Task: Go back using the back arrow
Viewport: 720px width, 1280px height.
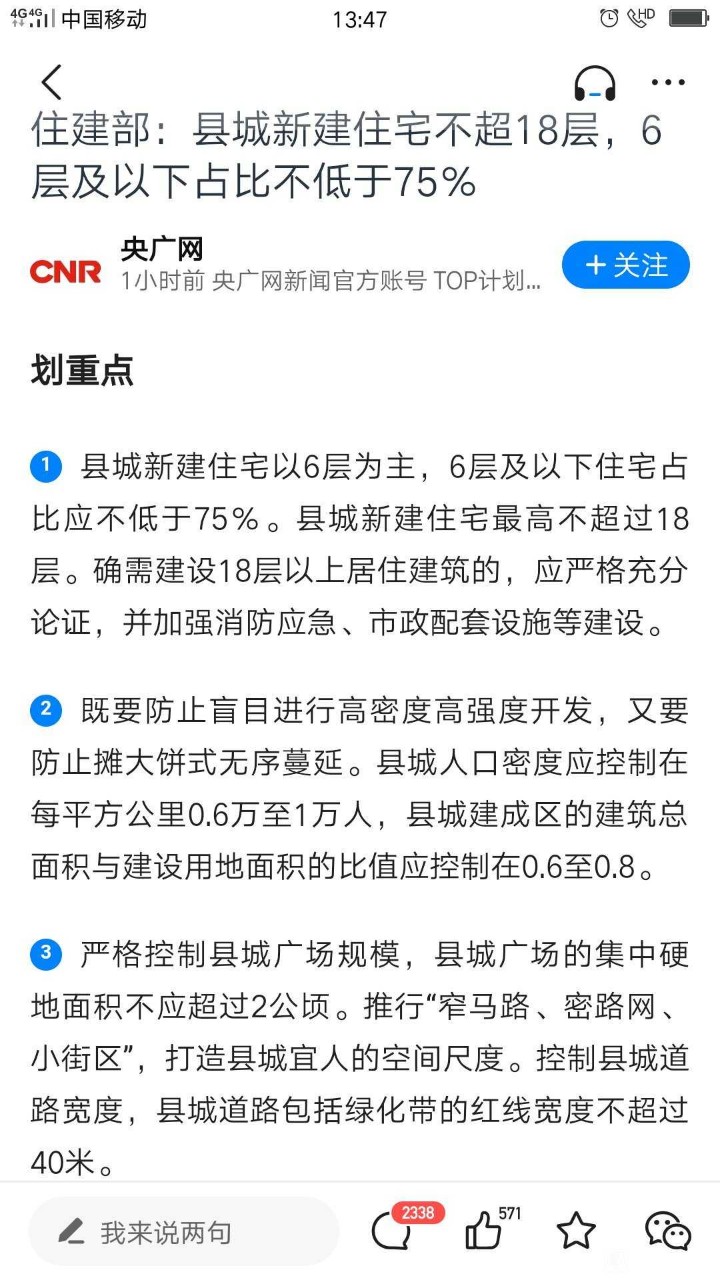Action: pos(52,82)
